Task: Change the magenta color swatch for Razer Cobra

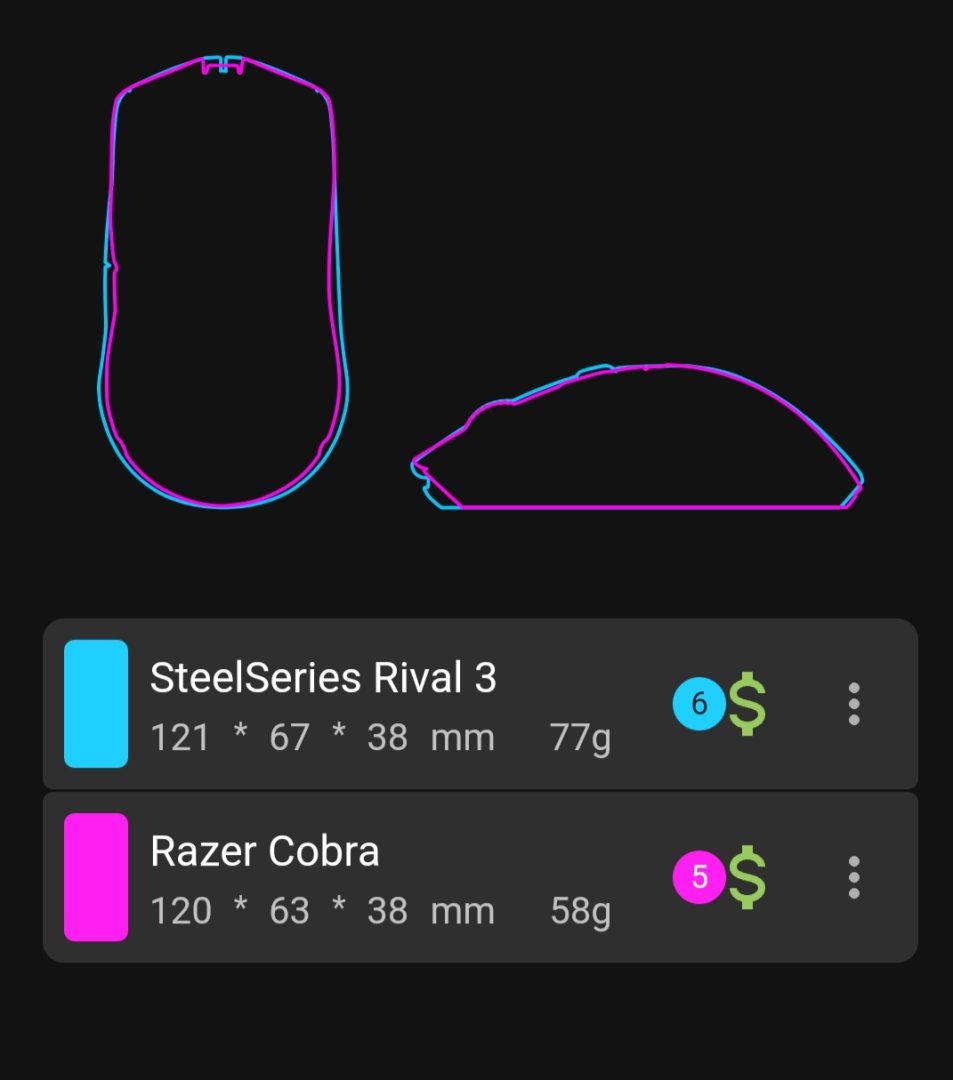Action: [x=96, y=877]
